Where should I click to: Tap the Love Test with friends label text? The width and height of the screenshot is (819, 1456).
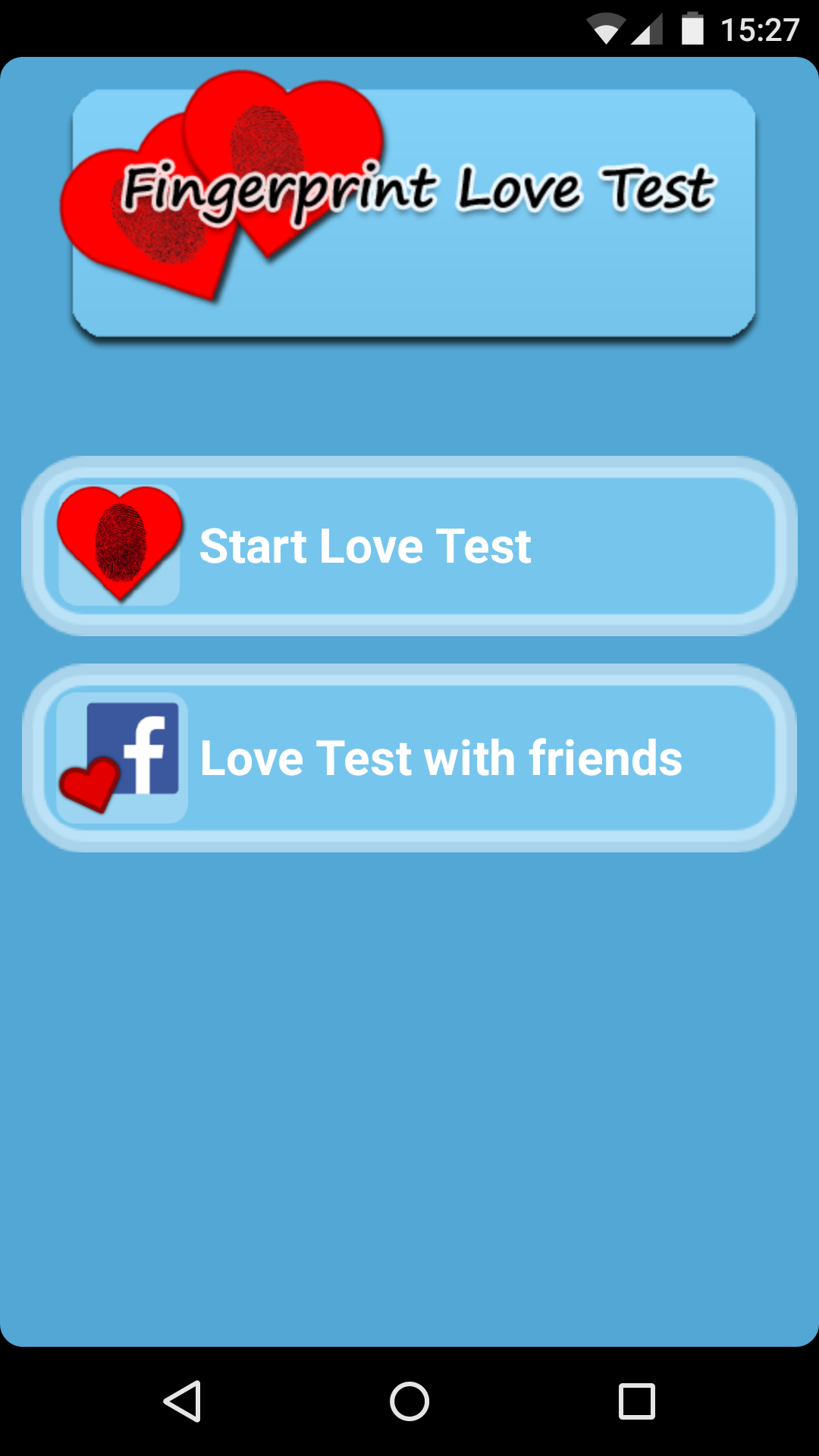(441, 757)
